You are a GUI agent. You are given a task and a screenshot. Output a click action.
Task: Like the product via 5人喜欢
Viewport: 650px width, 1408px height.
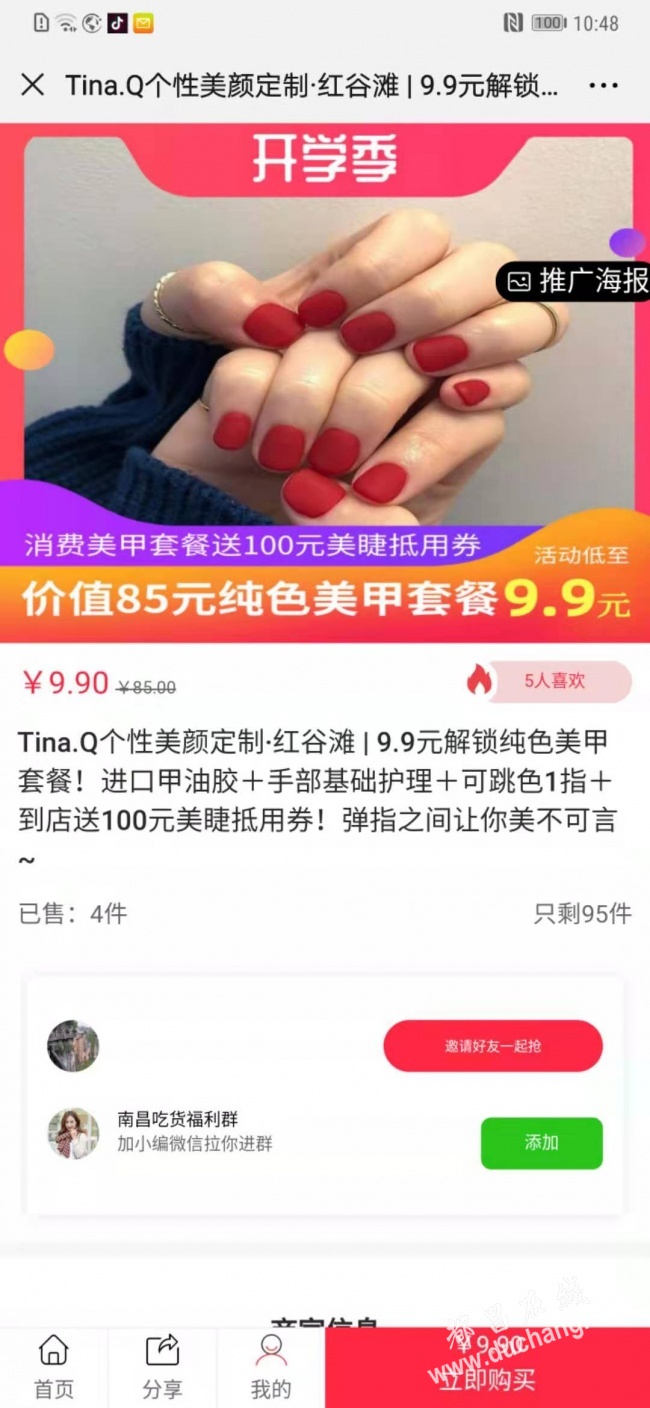548,682
